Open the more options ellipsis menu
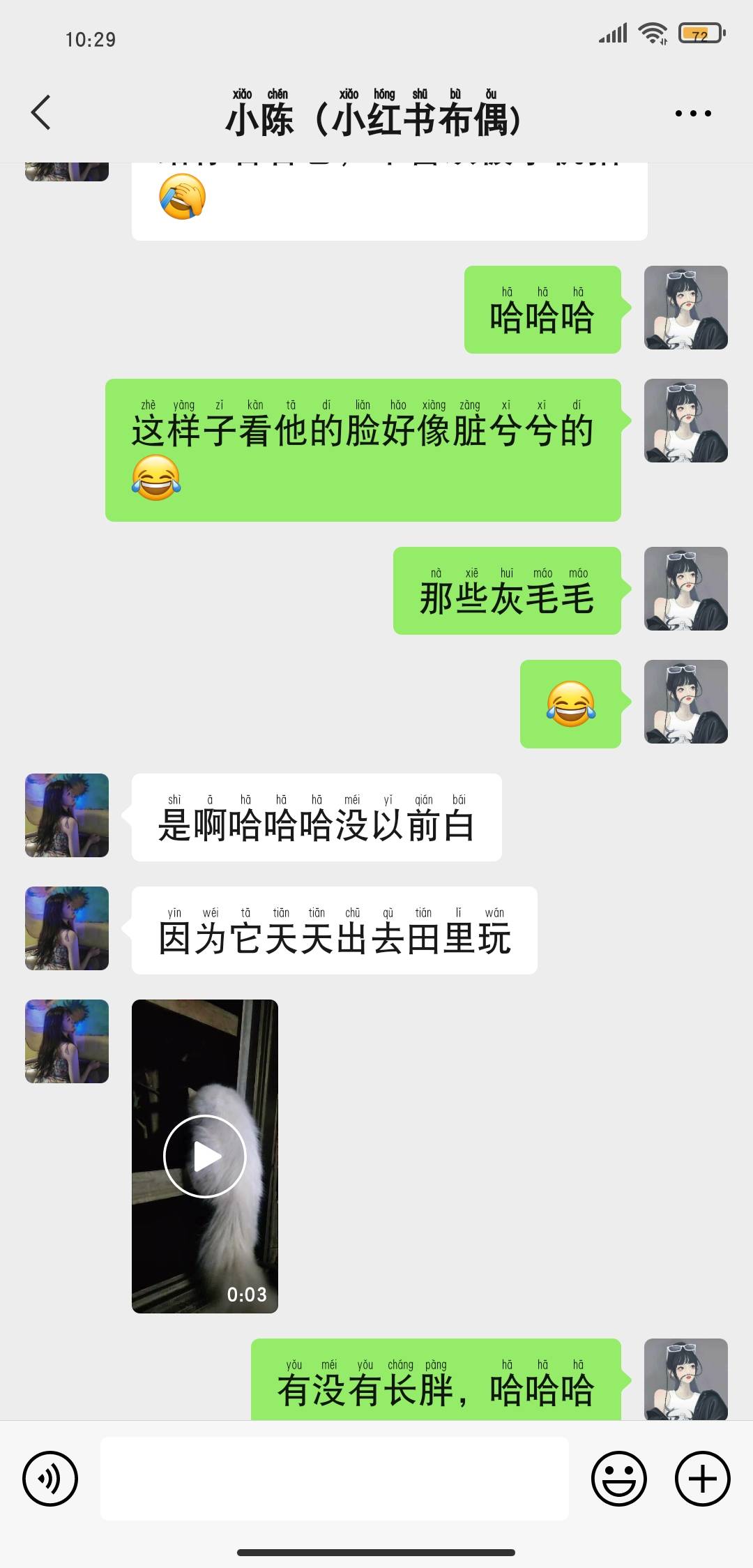753x1568 pixels. [x=692, y=112]
